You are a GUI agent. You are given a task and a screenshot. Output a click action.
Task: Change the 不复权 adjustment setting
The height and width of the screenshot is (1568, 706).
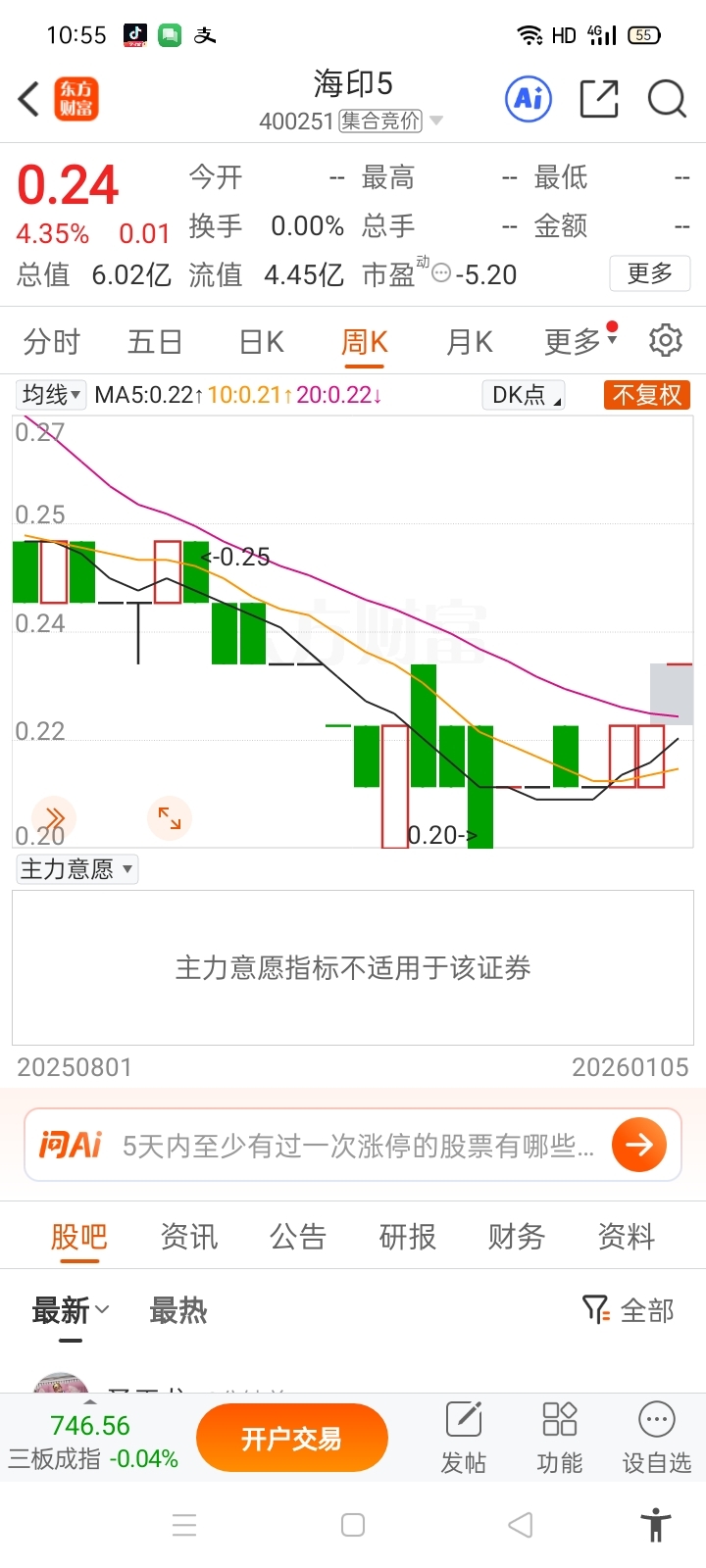pyautogui.click(x=646, y=395)
